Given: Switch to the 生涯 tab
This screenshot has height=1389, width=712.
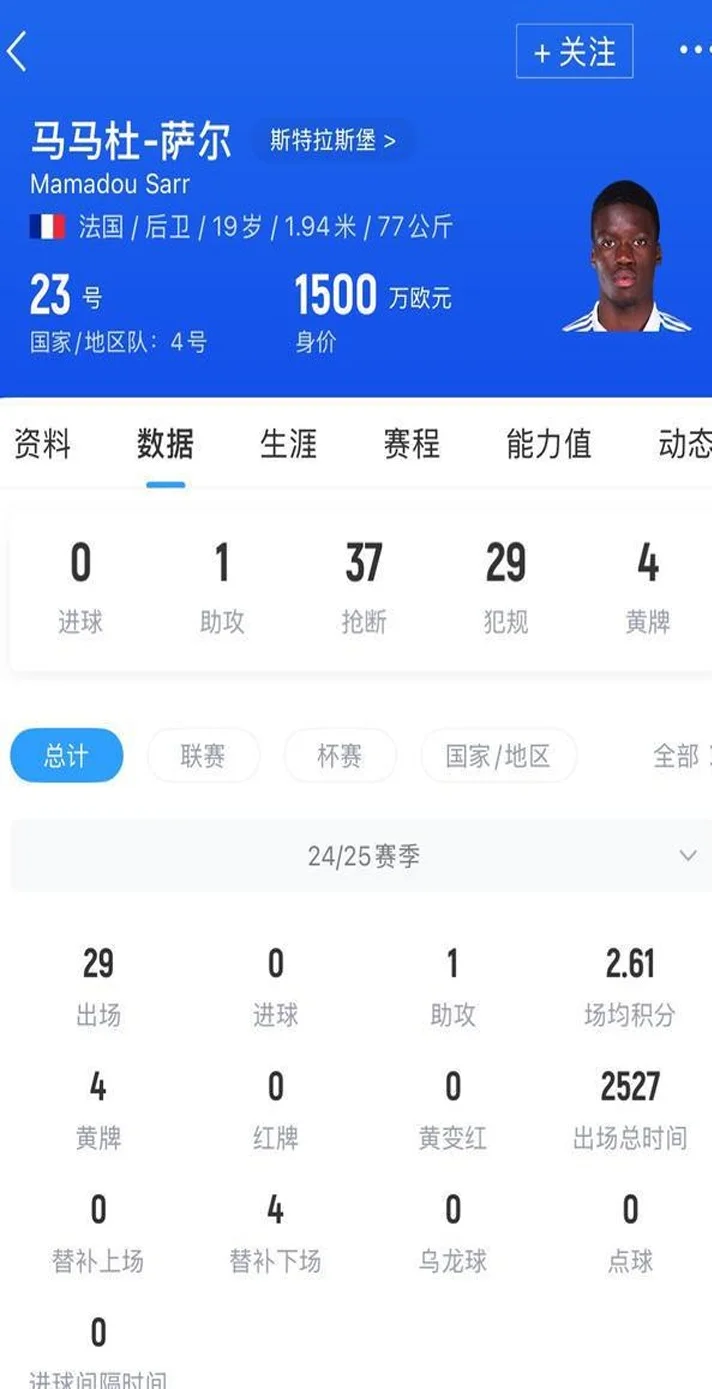Looking at the screenshot, I should [288, 444].
